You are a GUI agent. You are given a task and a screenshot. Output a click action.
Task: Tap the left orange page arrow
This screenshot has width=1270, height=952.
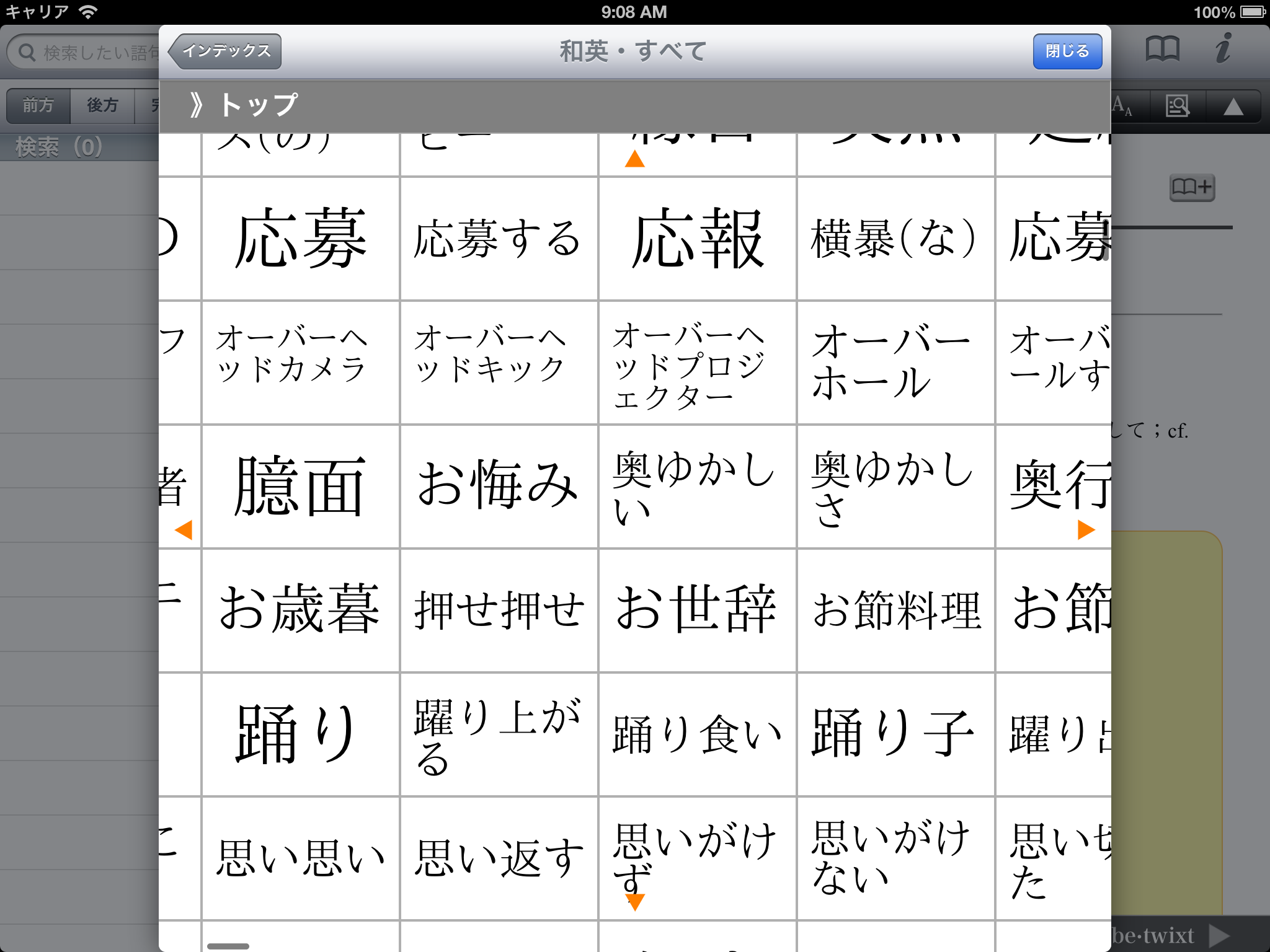click(x=184, y=530)
